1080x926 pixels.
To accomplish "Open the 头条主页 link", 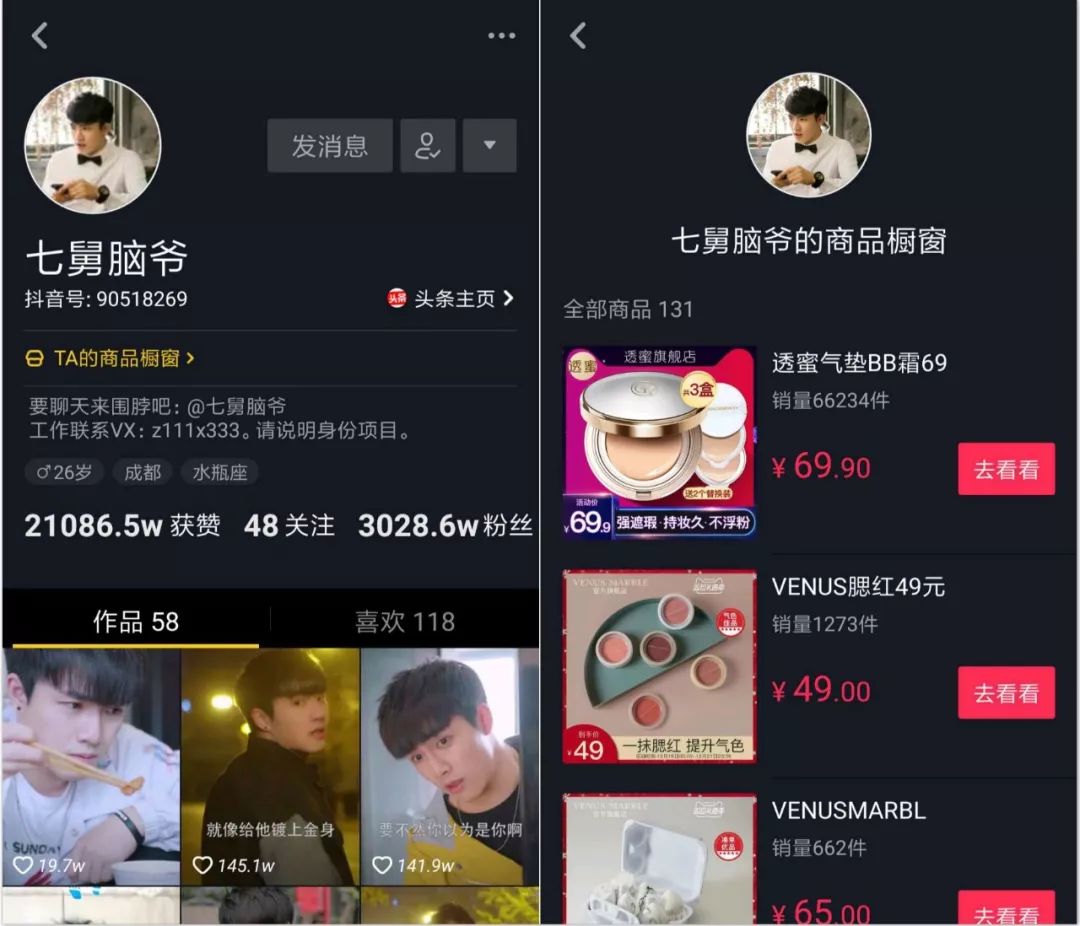I will pos(451,298).
